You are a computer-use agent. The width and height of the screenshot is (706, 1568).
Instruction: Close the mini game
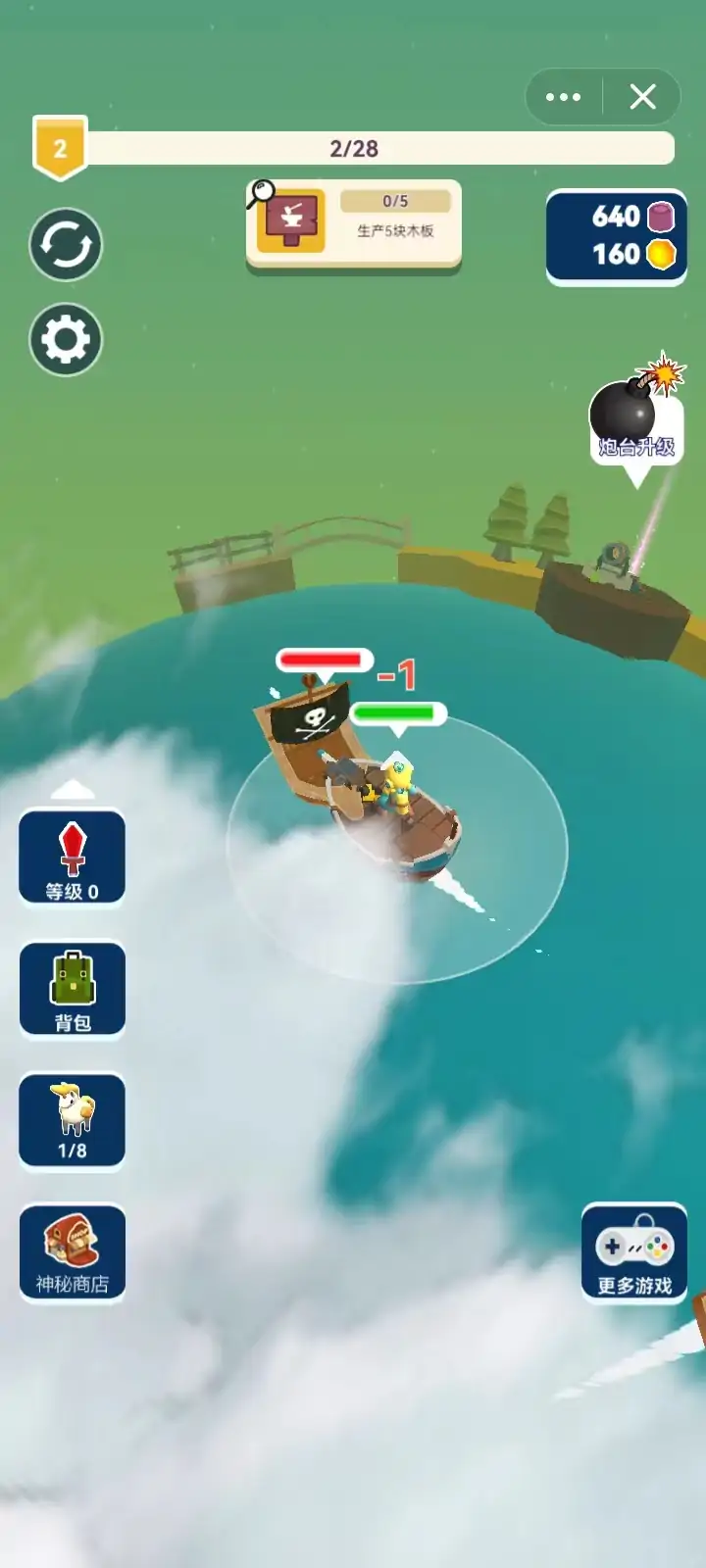pyautogui.click(x=642, y=97)
